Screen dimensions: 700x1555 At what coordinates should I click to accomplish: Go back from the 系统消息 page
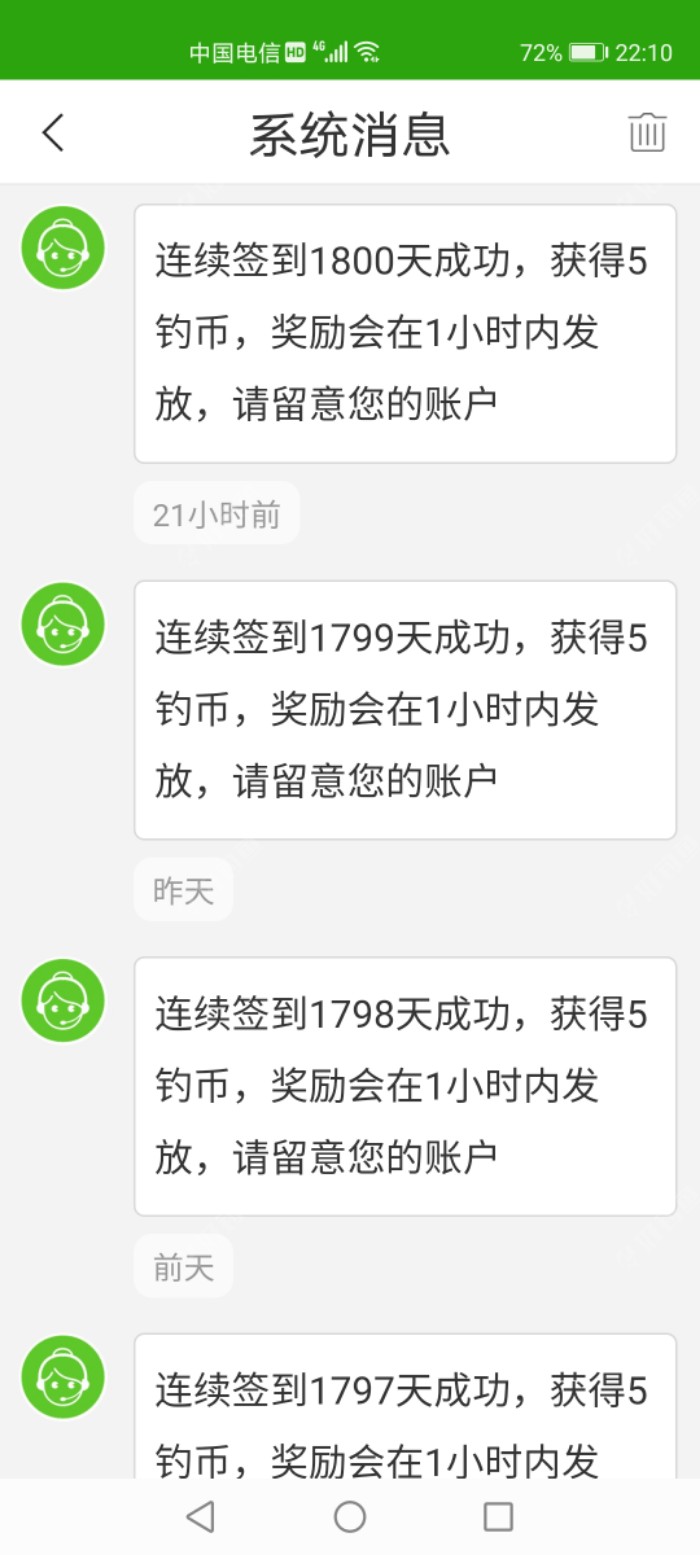pos(53,133)
